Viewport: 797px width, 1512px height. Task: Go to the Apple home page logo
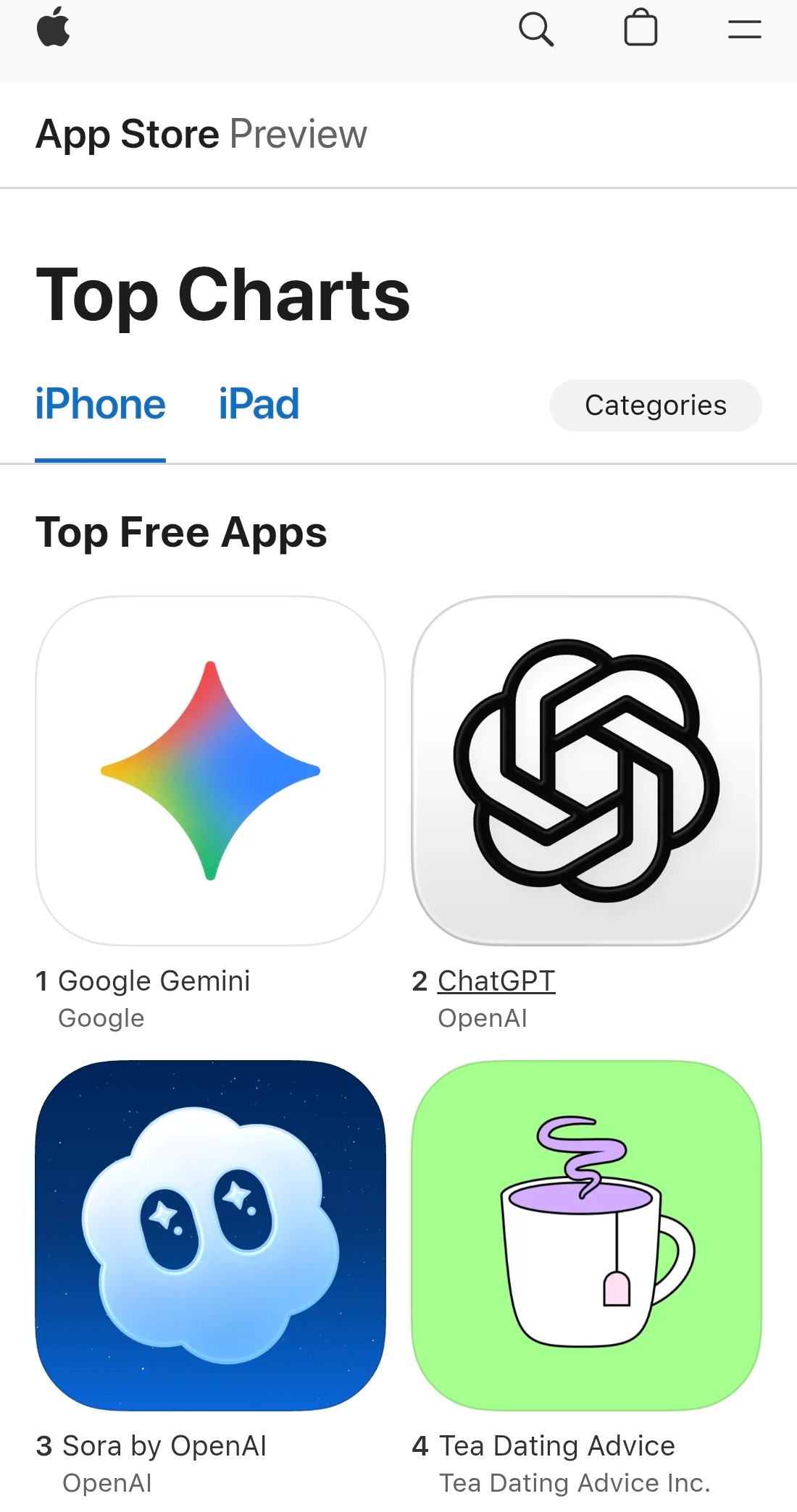coord(54,28)
